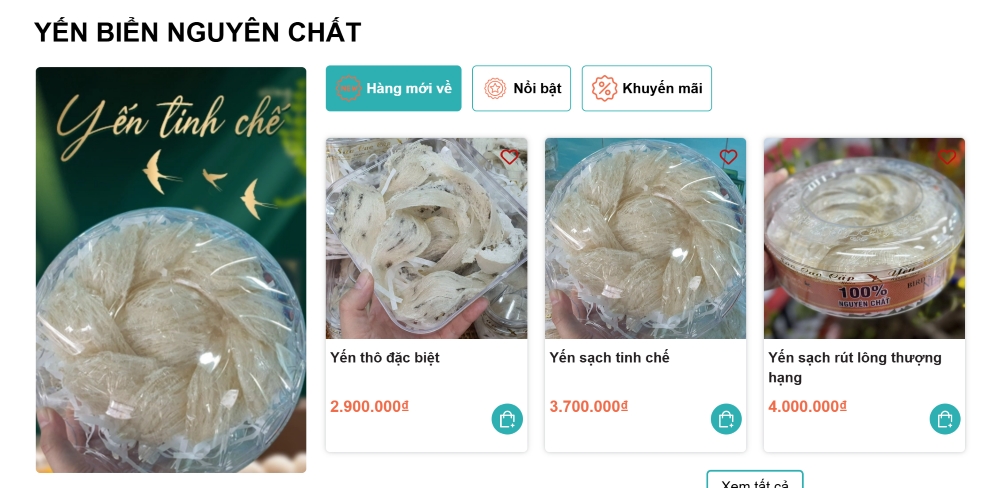Add Yến sạch rút lông thượng hạng to cart
This screenshot has height=488, width=1000.
click(945, 419)
